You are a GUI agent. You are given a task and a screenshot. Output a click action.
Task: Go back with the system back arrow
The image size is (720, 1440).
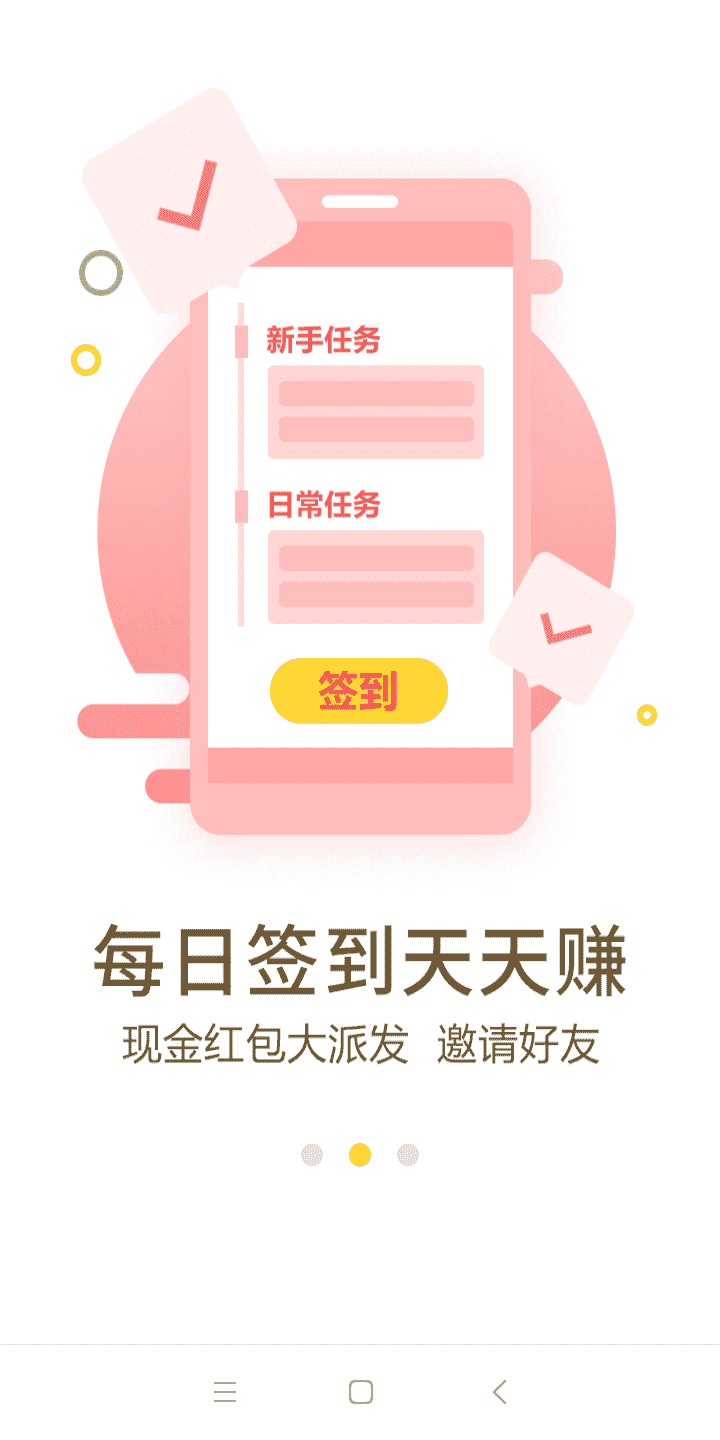click(x=500, y=1392)
